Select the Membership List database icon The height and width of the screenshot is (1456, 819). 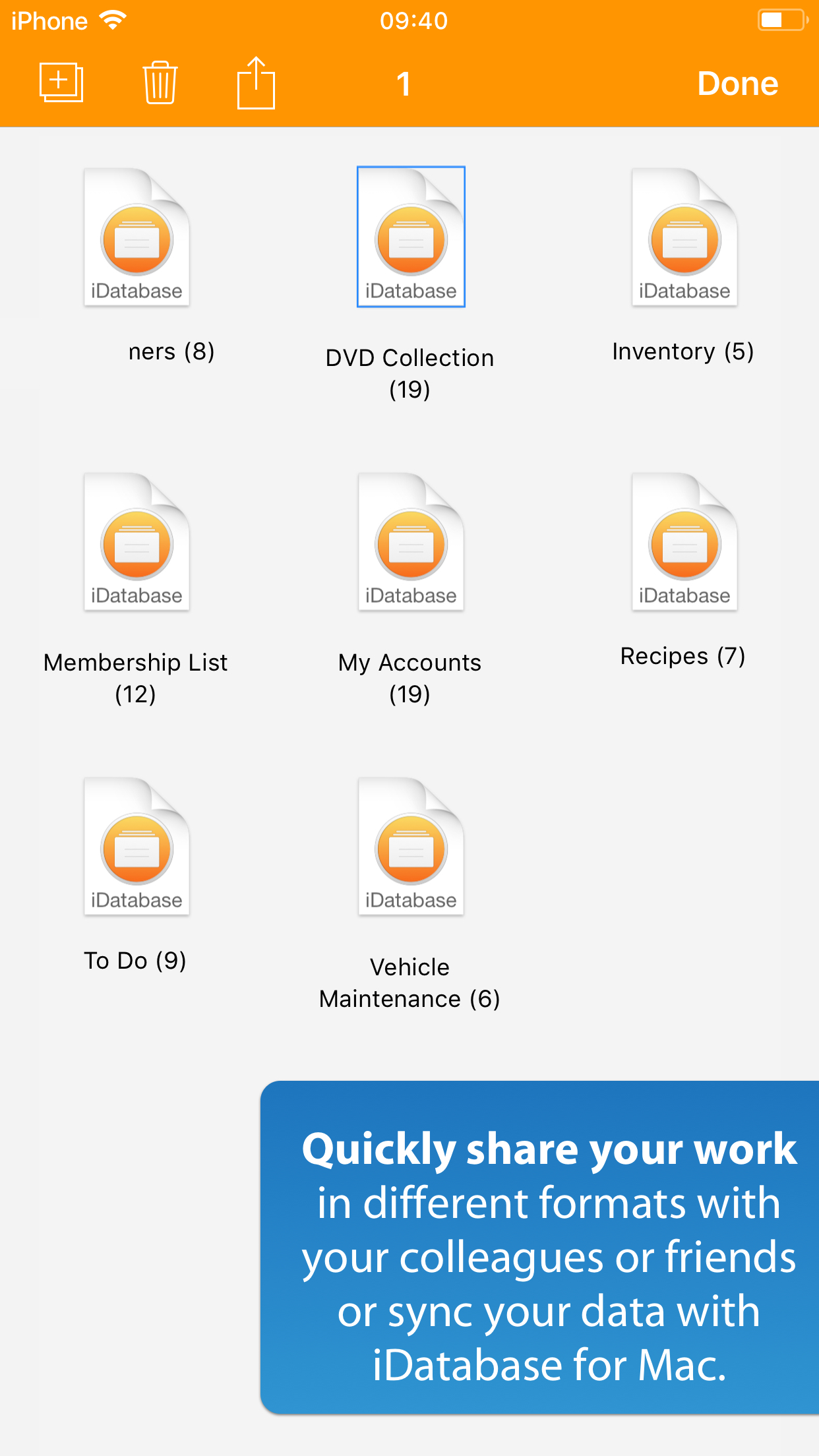point(136,543)
